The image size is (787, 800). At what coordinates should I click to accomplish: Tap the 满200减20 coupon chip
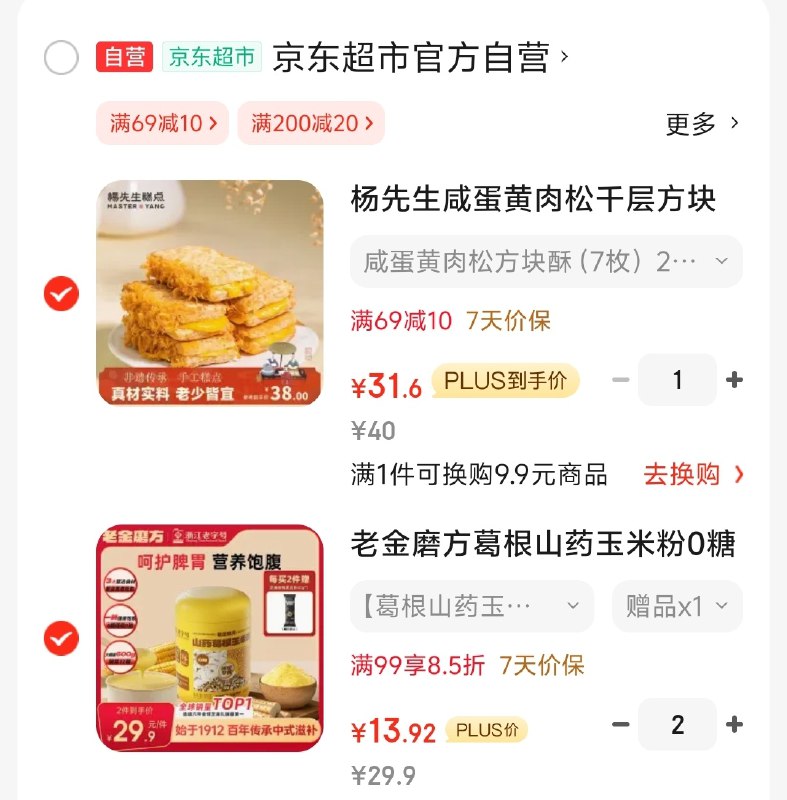[312, 123]
